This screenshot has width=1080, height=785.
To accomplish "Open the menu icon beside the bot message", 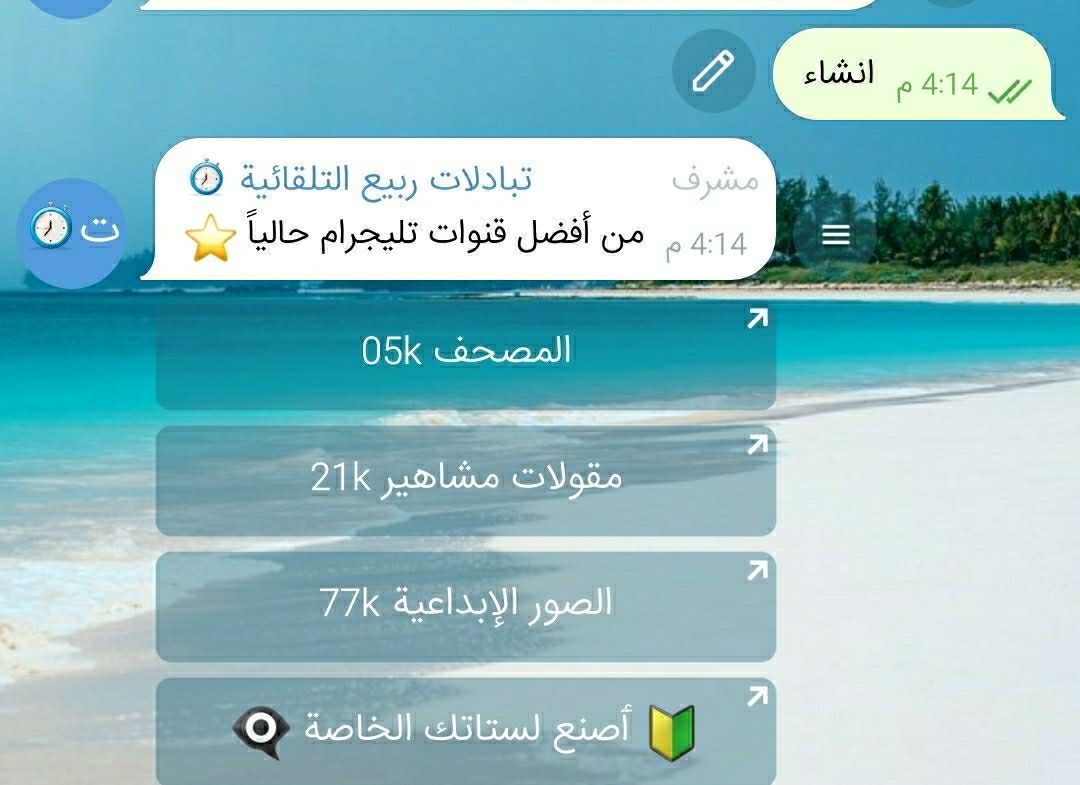I will pos(835,235).
